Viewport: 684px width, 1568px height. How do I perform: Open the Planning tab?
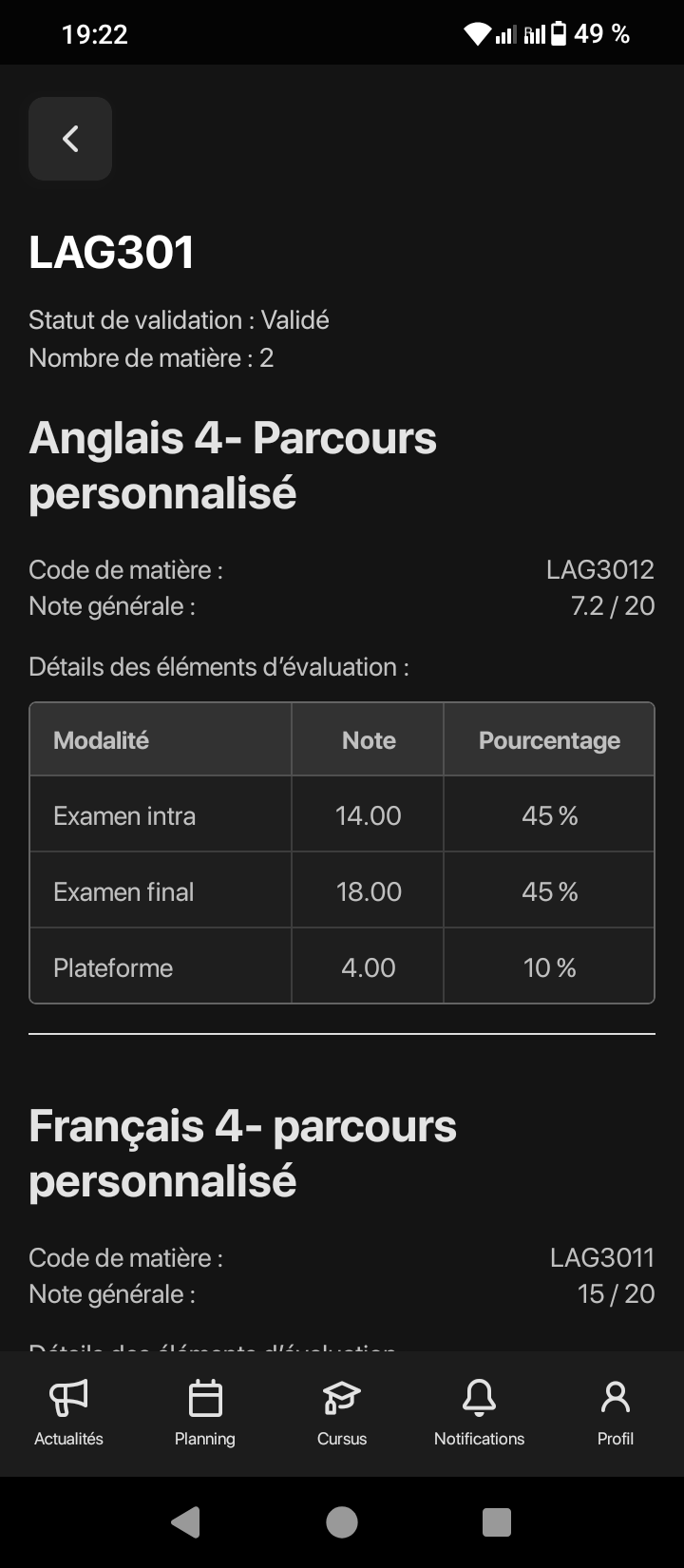click(x=205, y=1412)
